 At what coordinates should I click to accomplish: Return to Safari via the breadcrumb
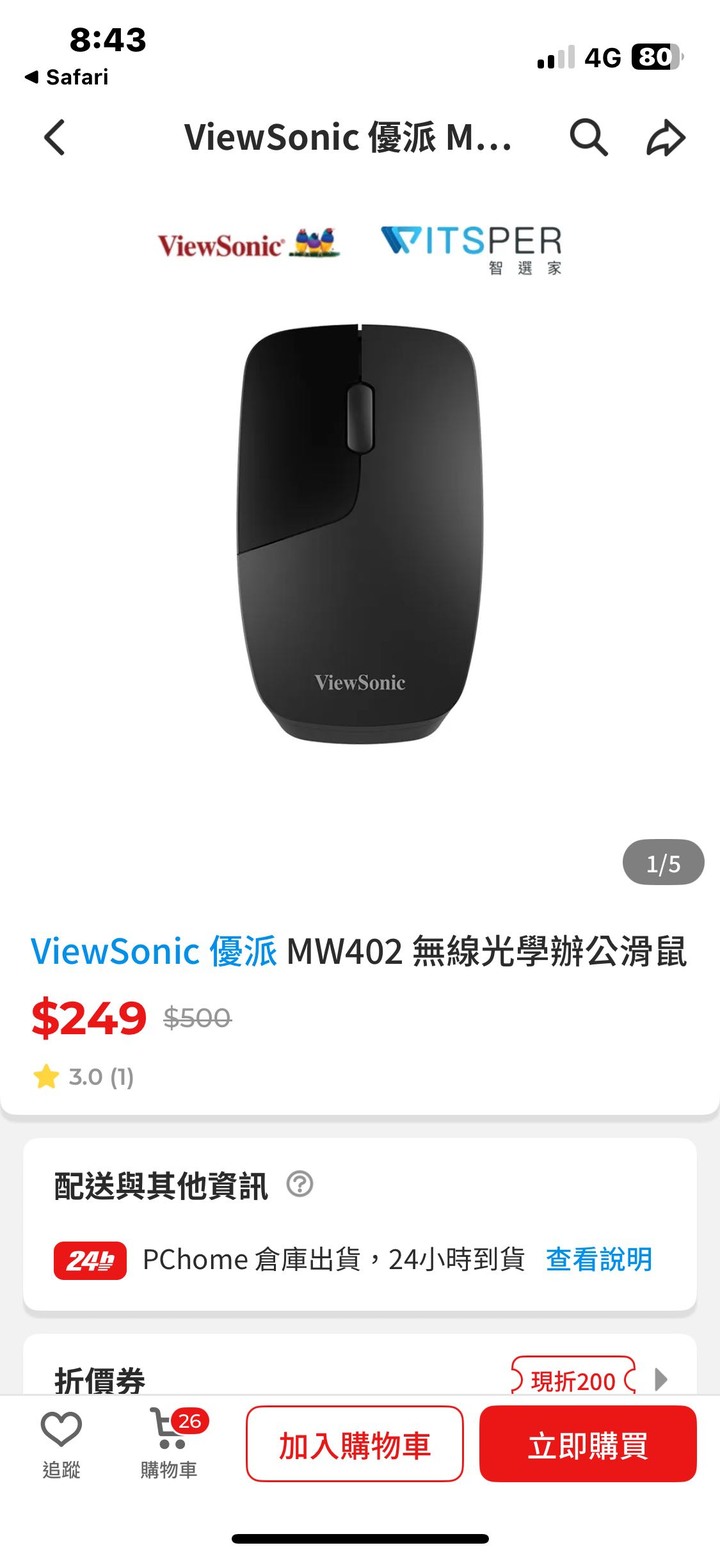tap(66, 77)
